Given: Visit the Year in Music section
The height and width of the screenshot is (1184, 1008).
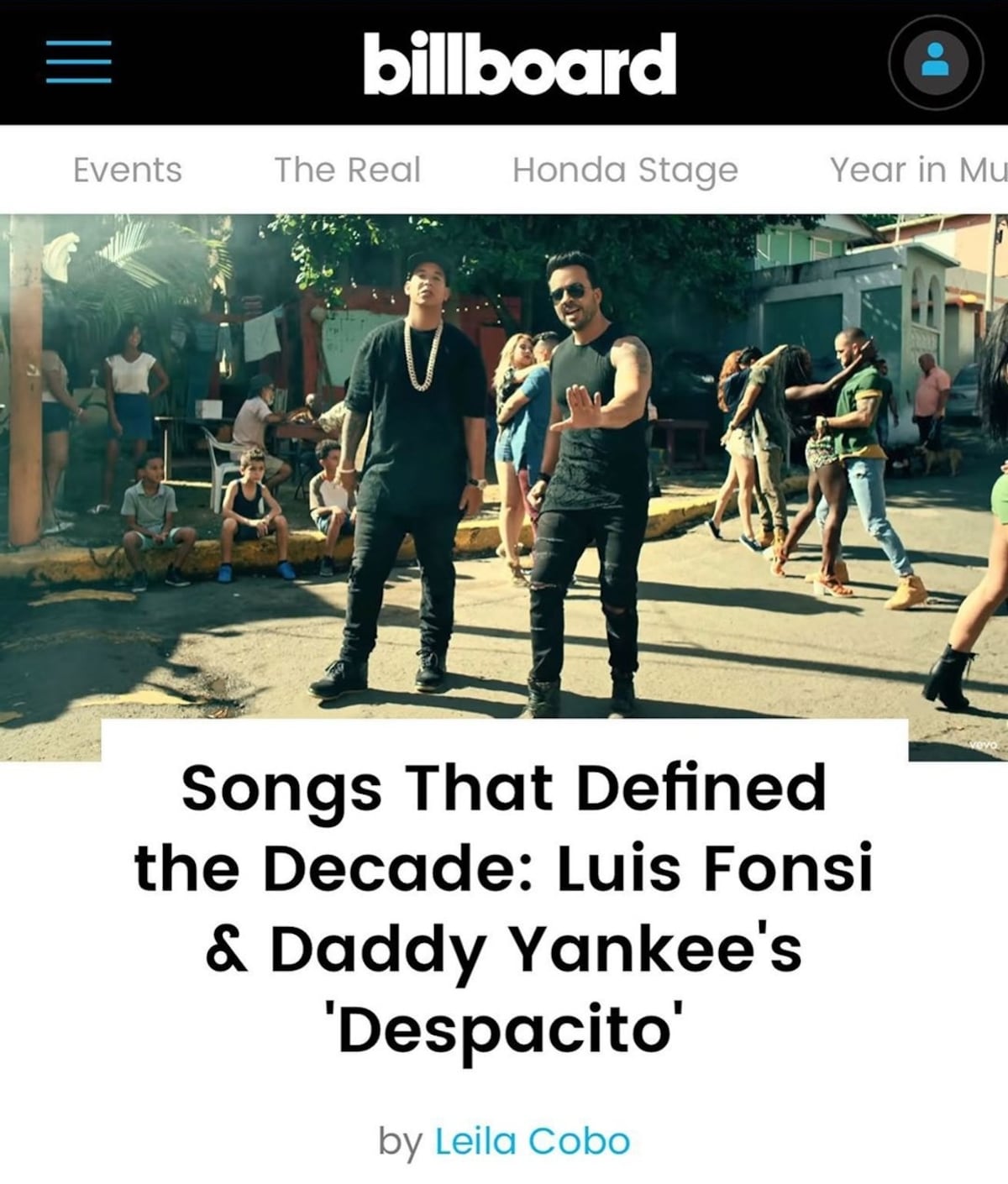Looking at the screenshot, I should point(917,170).
